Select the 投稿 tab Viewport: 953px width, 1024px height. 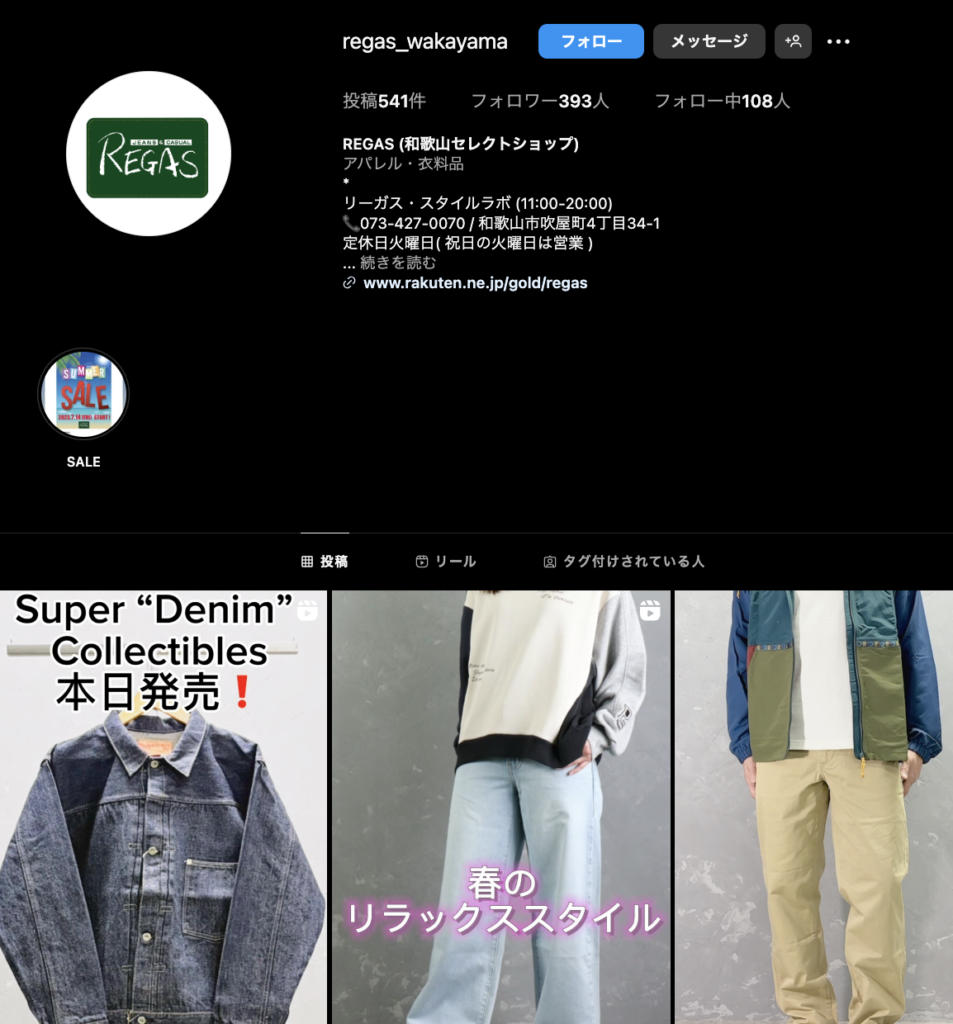325,562
